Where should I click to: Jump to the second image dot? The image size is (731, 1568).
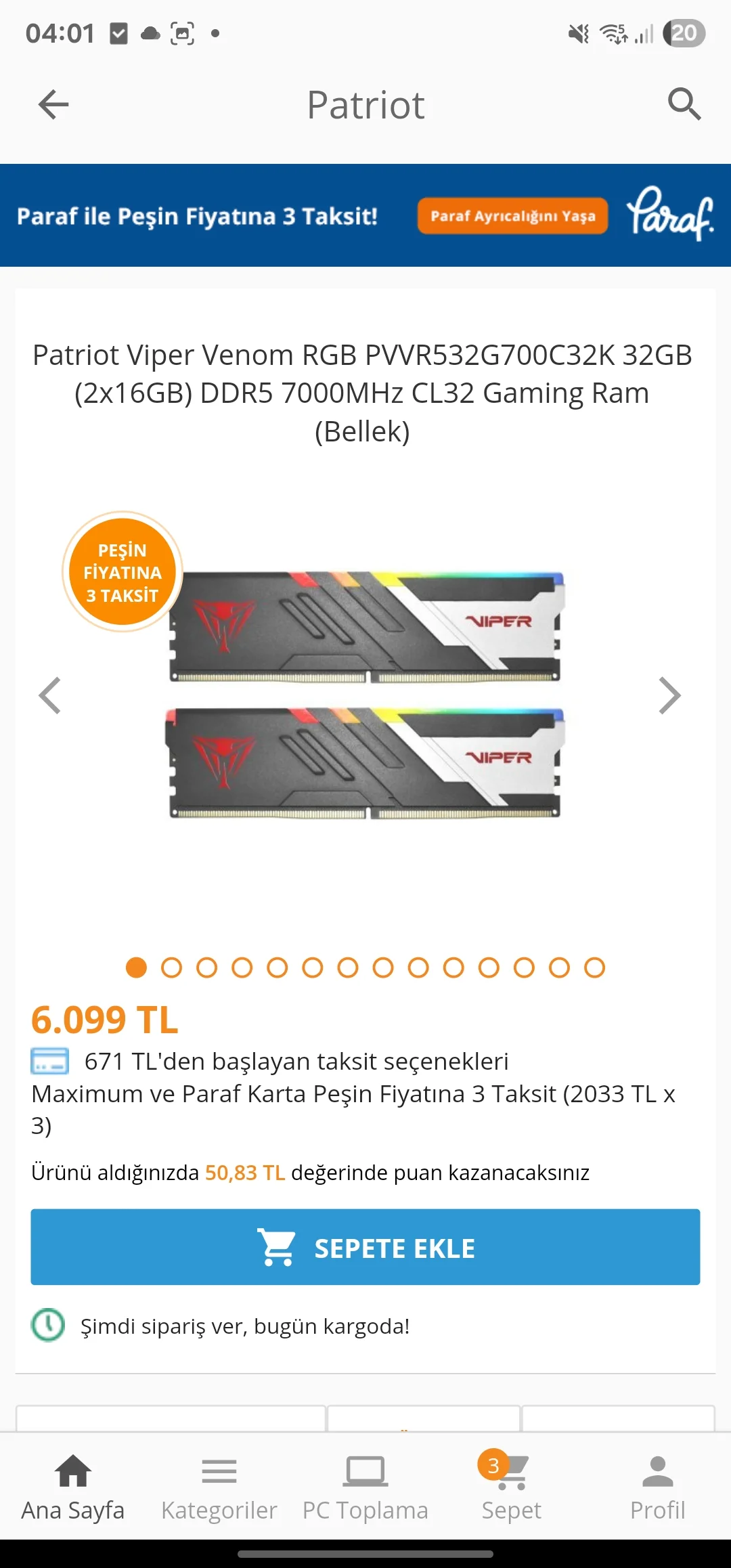click(x=171, y=967)
